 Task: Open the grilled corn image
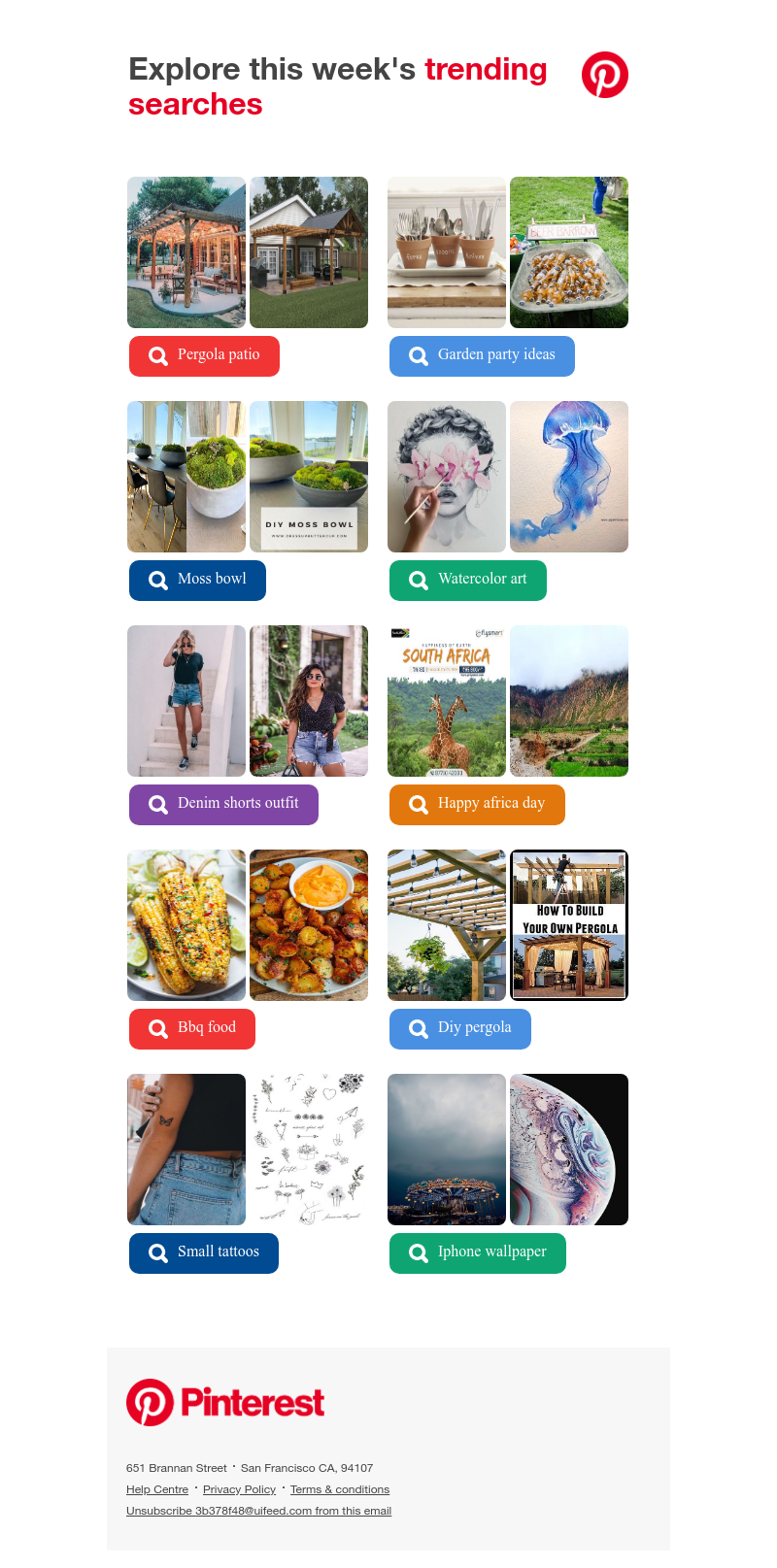pos(186,925)
